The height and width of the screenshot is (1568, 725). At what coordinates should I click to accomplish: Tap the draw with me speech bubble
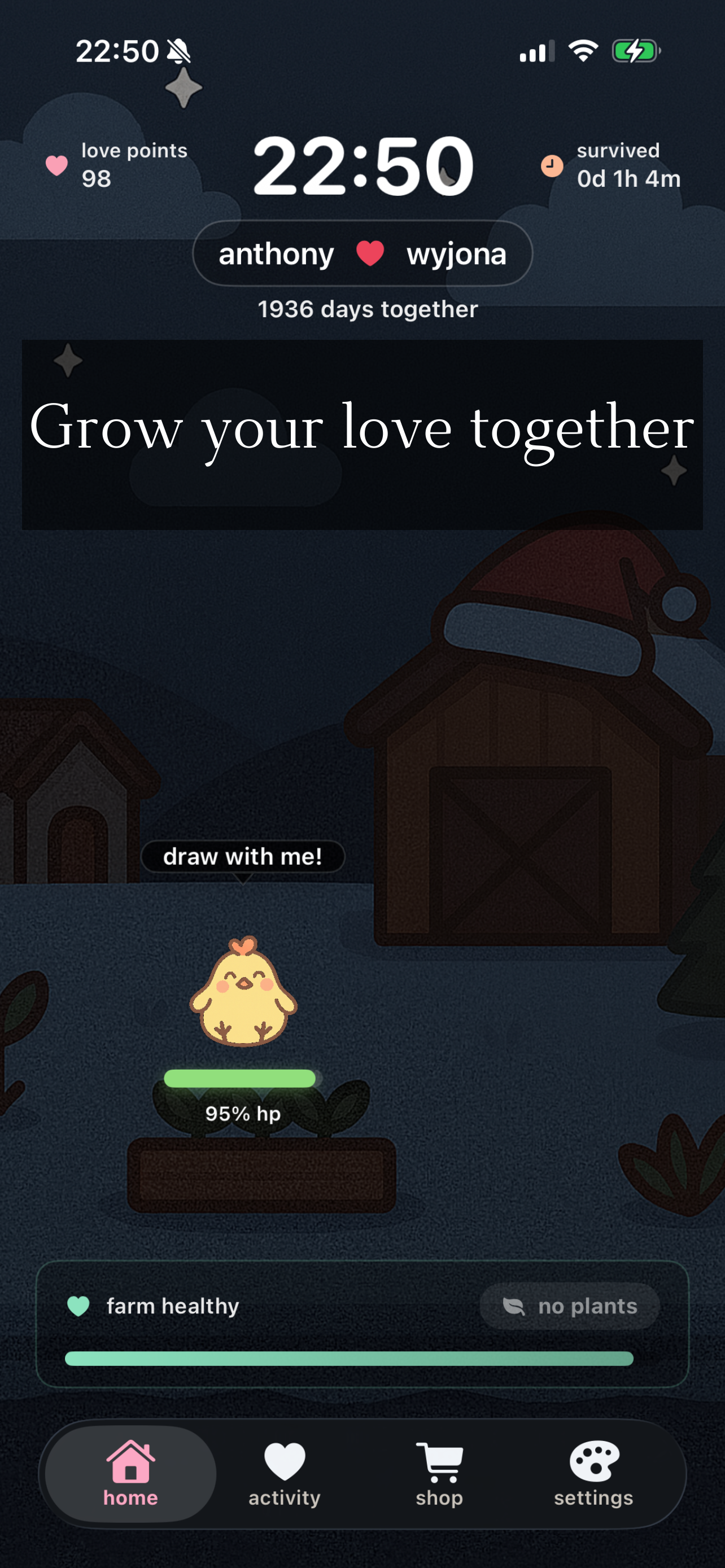(x=242, y=856)
